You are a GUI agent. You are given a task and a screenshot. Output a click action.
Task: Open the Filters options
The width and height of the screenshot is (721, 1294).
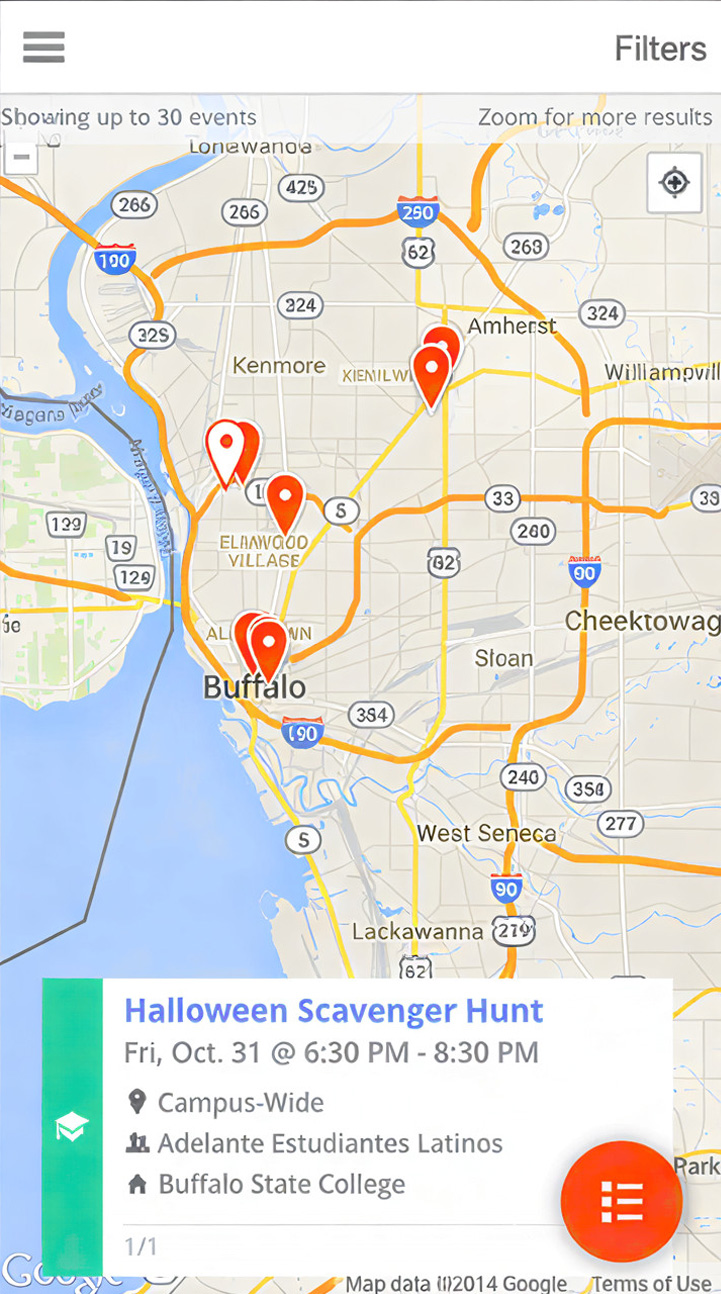(659, 48)
